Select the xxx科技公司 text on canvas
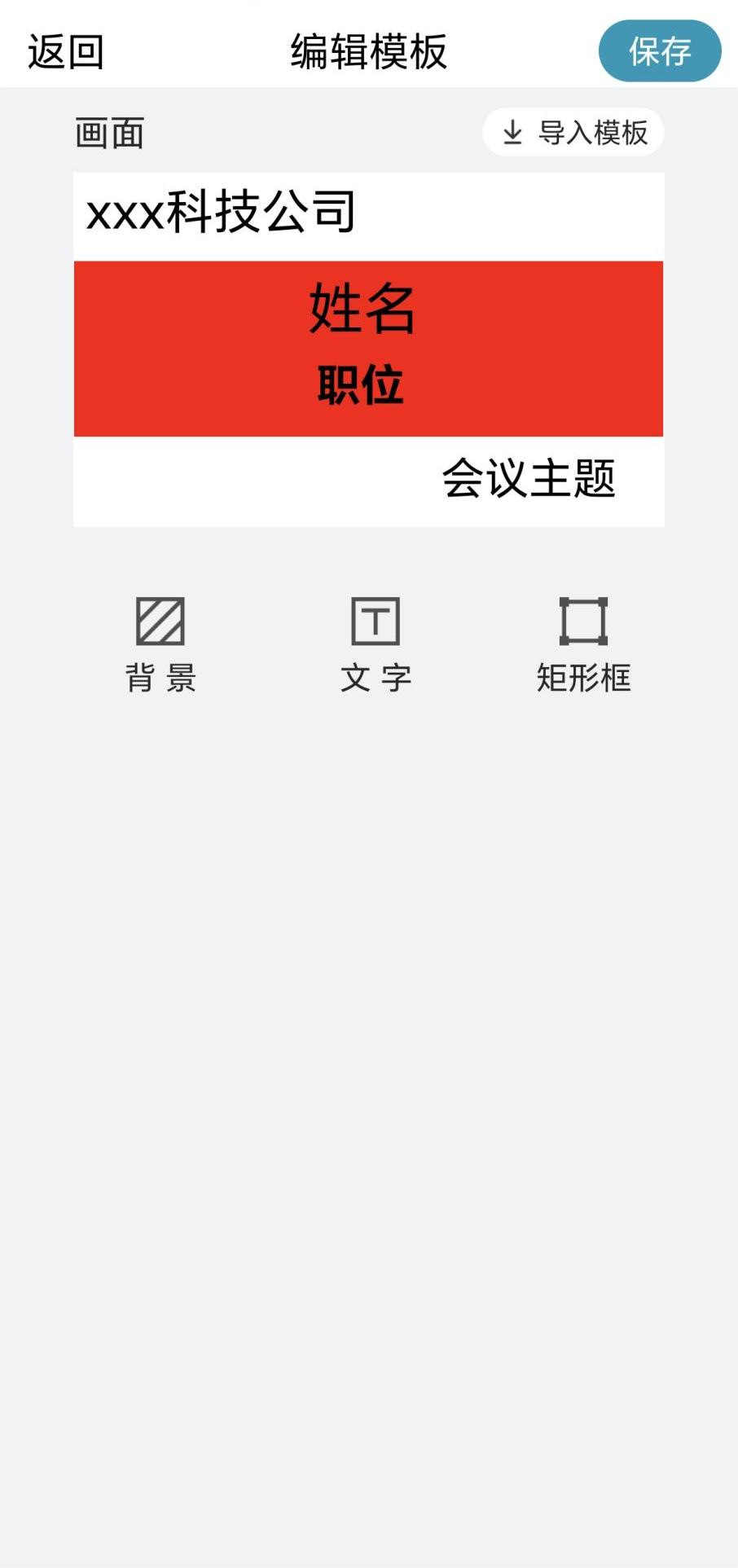The image size is (738, 1568). 222,212
